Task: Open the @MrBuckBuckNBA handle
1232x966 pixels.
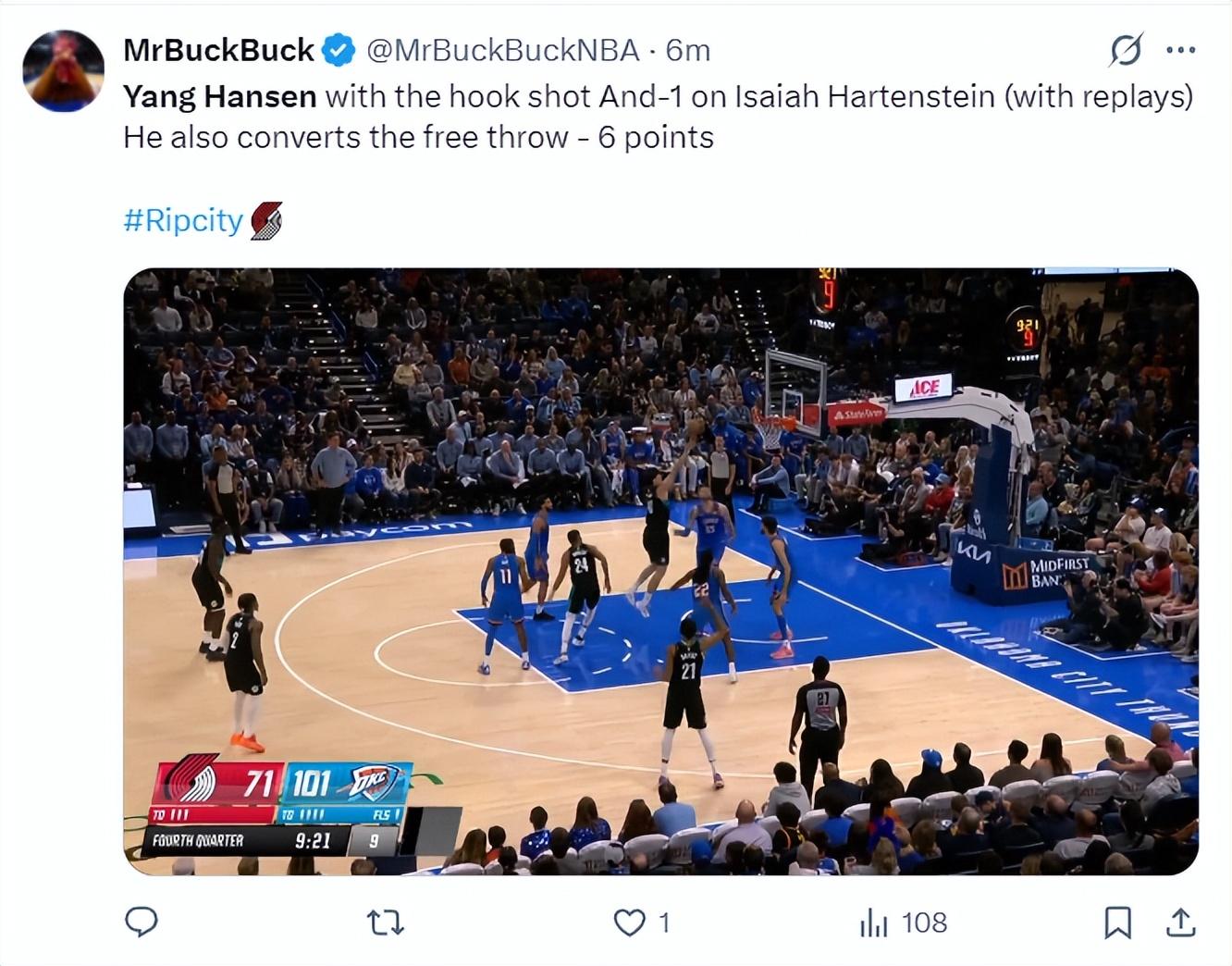Action: tap(503, 50)
